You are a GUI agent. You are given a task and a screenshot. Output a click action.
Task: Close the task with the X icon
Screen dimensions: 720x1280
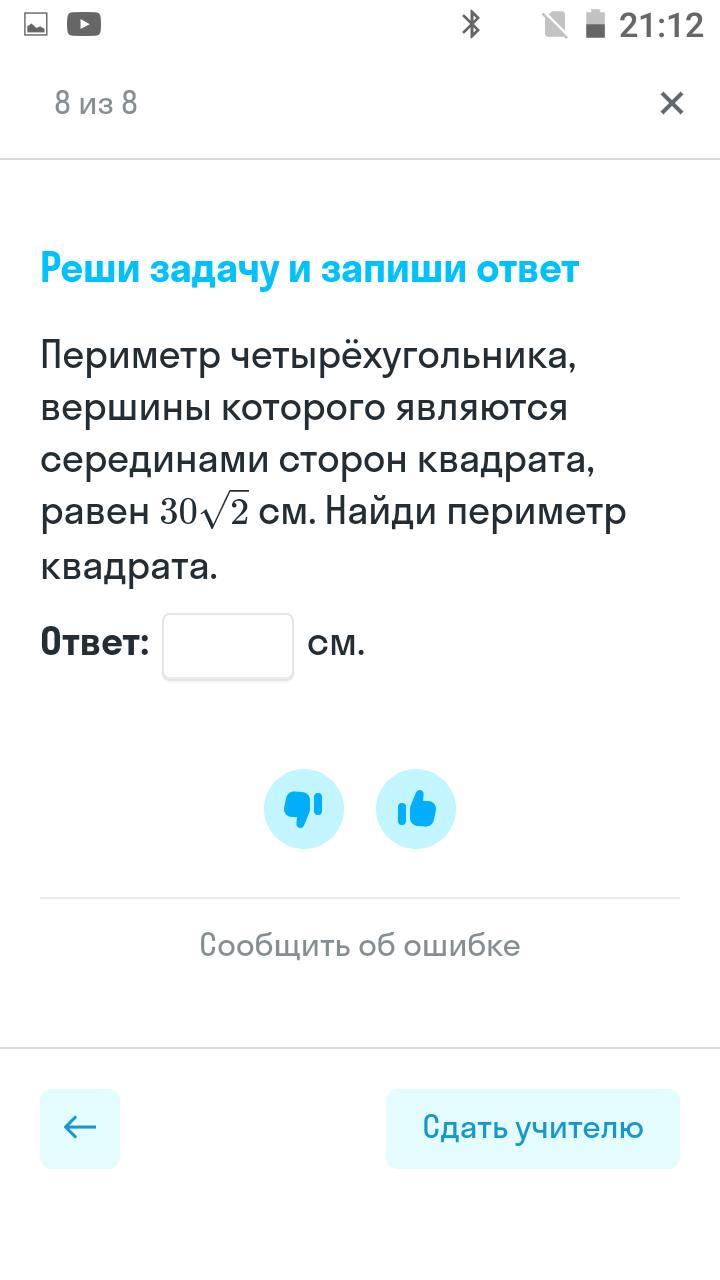click(672, 103)
